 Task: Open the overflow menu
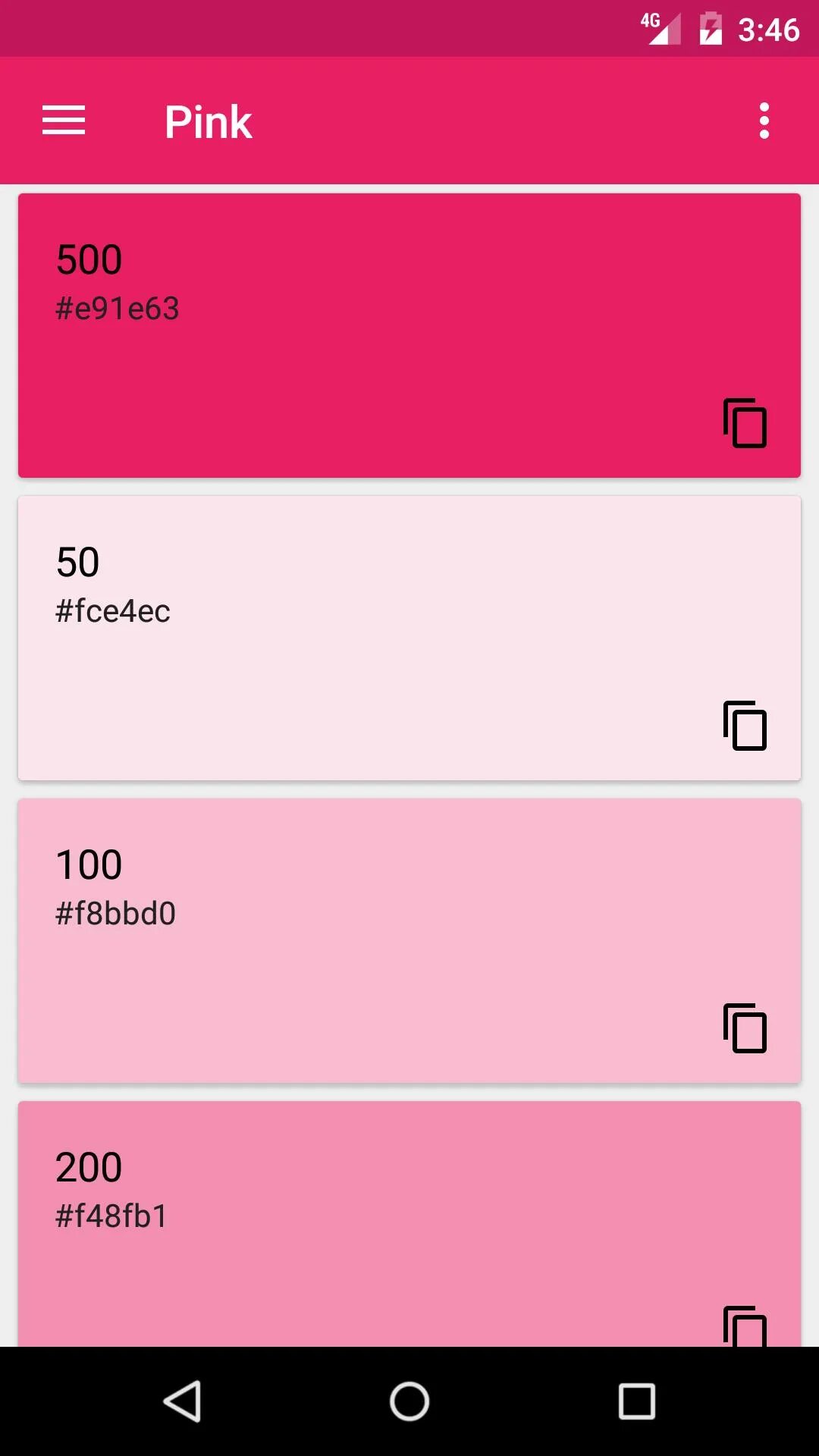pos(764,121)
